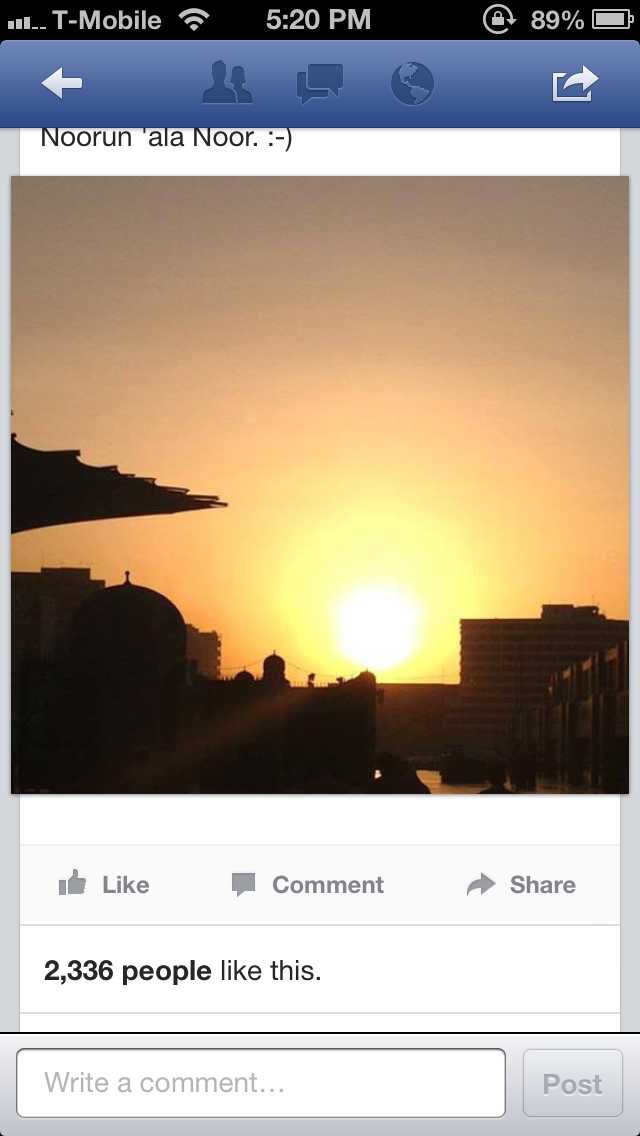The image size is (640, 1136).
Task: Open the sunset photo in the post
Action: click(x=320, y=485)
